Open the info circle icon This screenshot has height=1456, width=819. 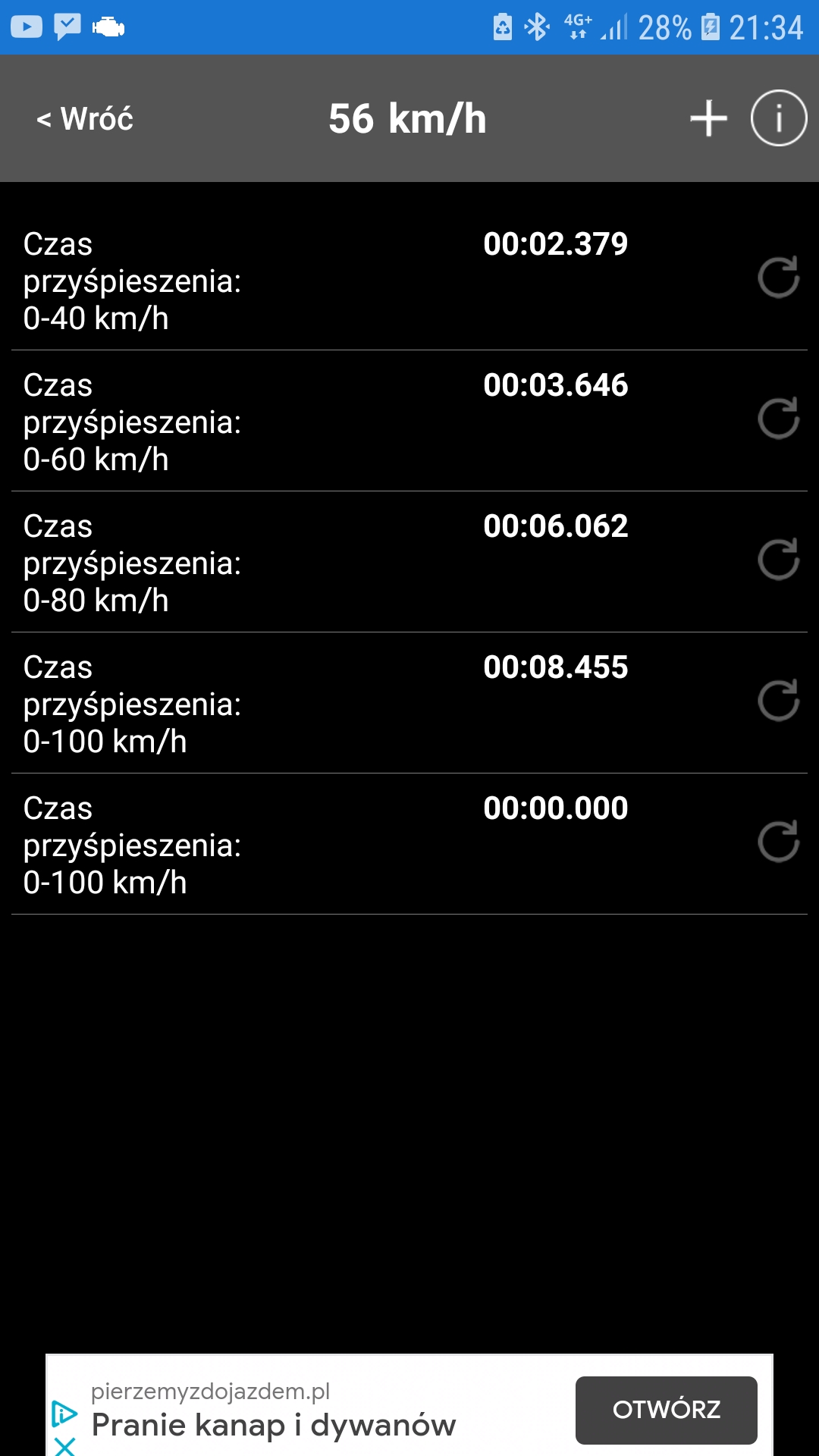(778, 118)
